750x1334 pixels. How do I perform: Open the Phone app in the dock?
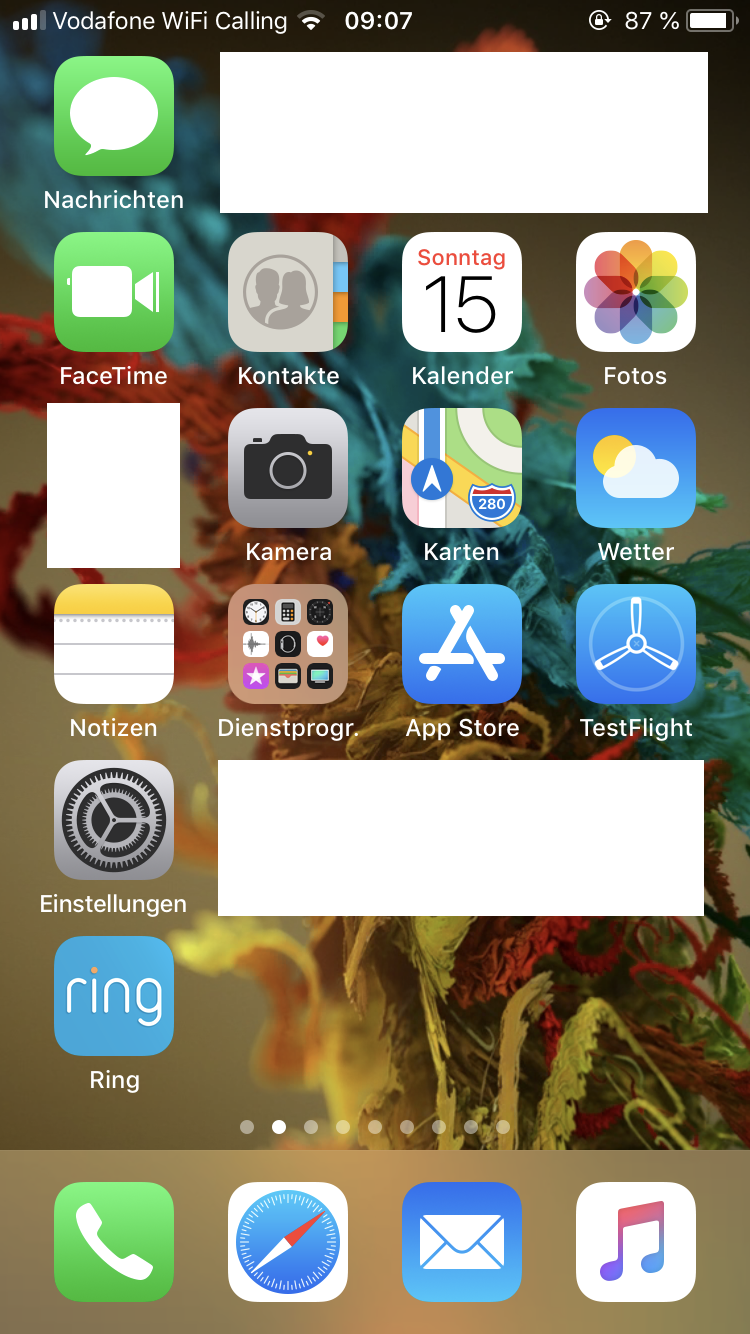114,1242
